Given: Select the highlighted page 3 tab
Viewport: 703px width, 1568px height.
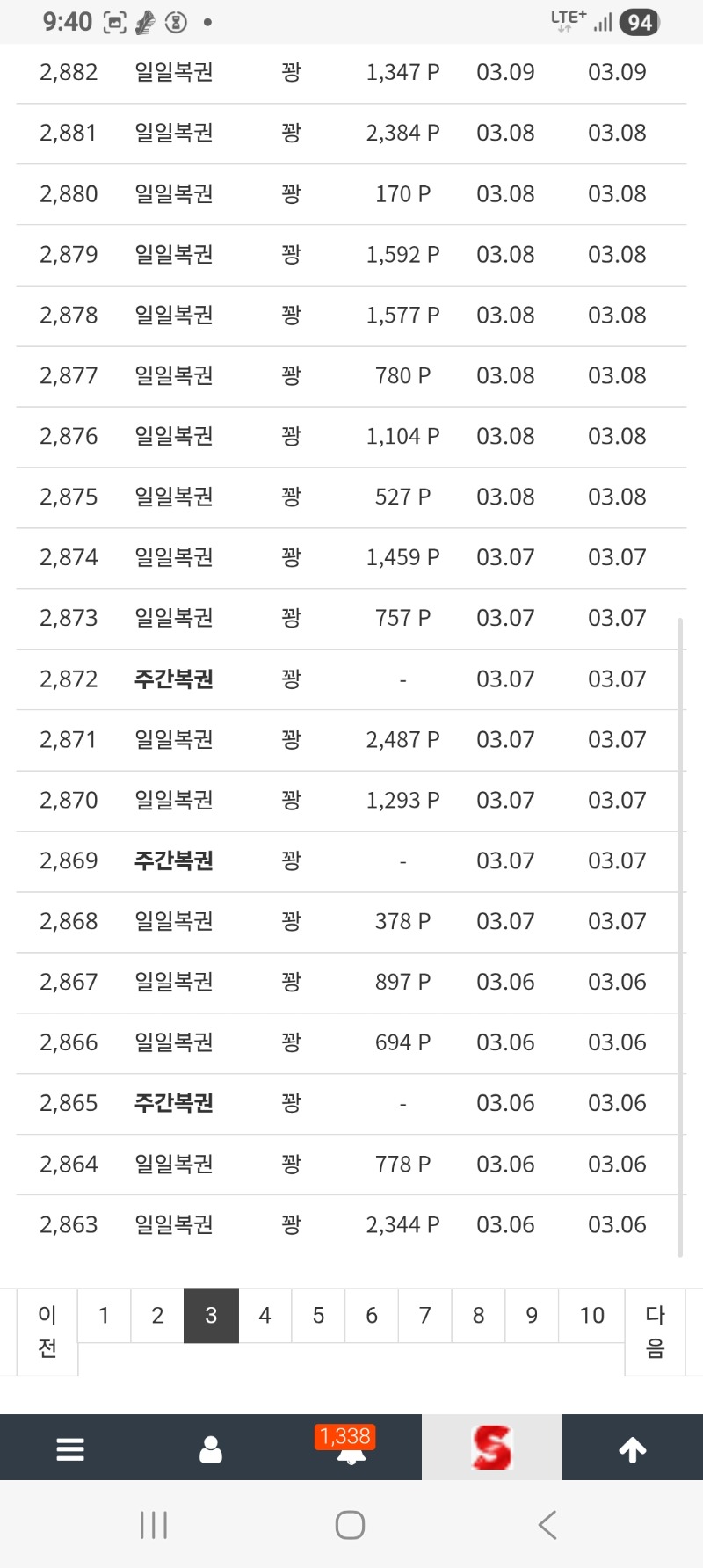Looking at the screenshot, I should 211,1315.
